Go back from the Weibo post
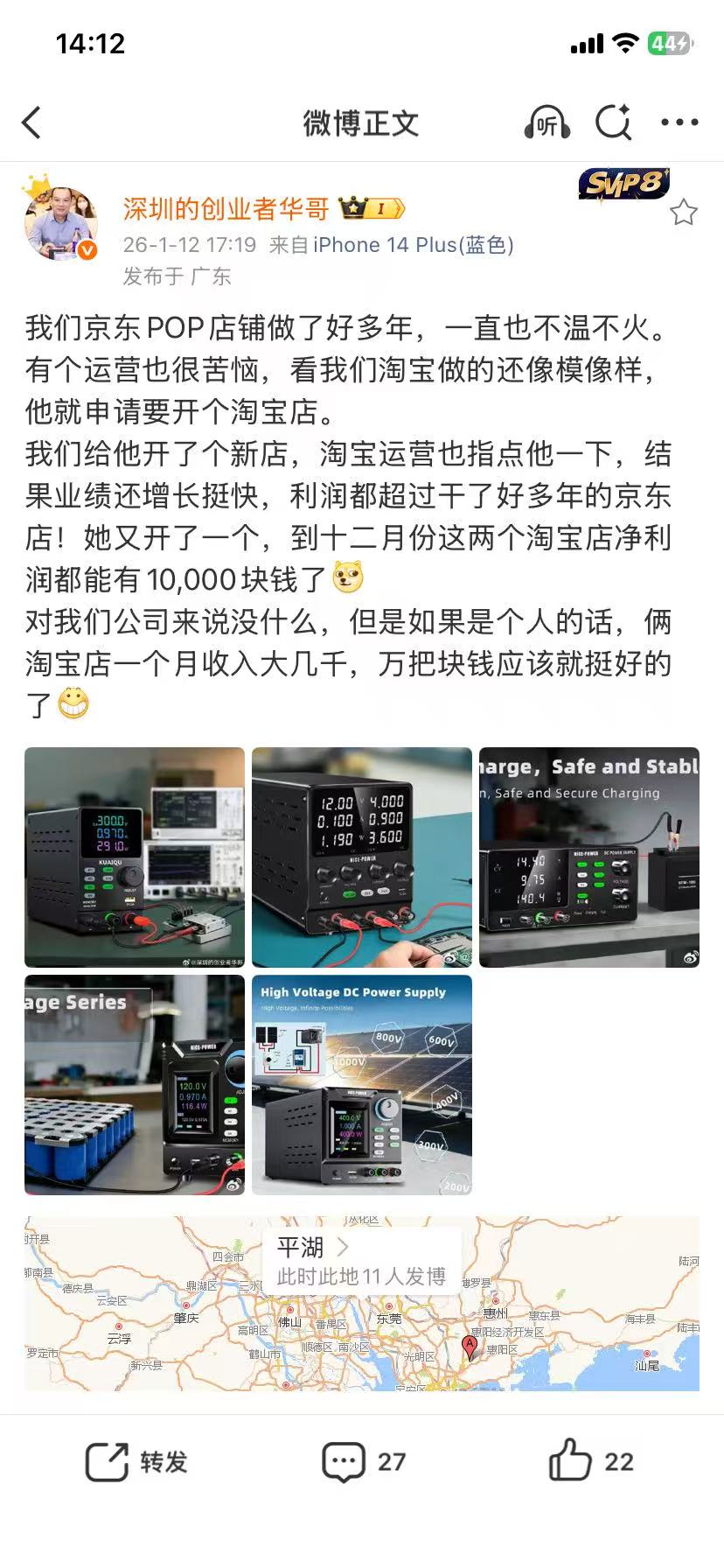724x1568 pixels. coord(32,122)
